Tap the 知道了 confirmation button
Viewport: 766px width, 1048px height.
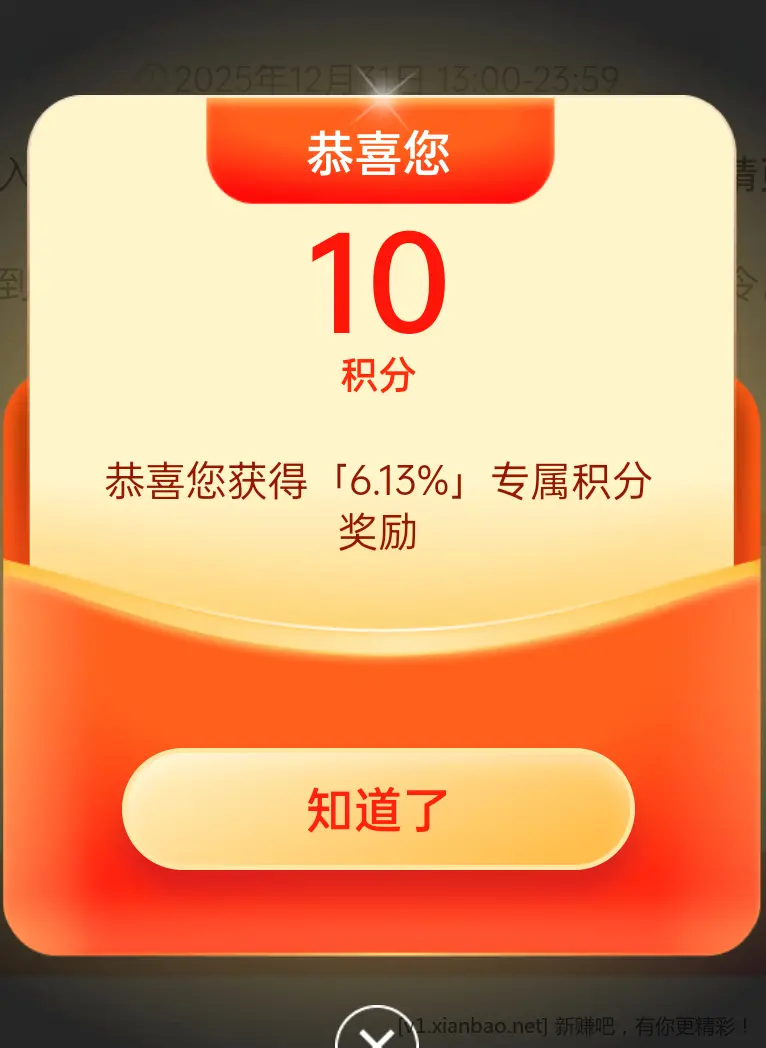(380, 808)
